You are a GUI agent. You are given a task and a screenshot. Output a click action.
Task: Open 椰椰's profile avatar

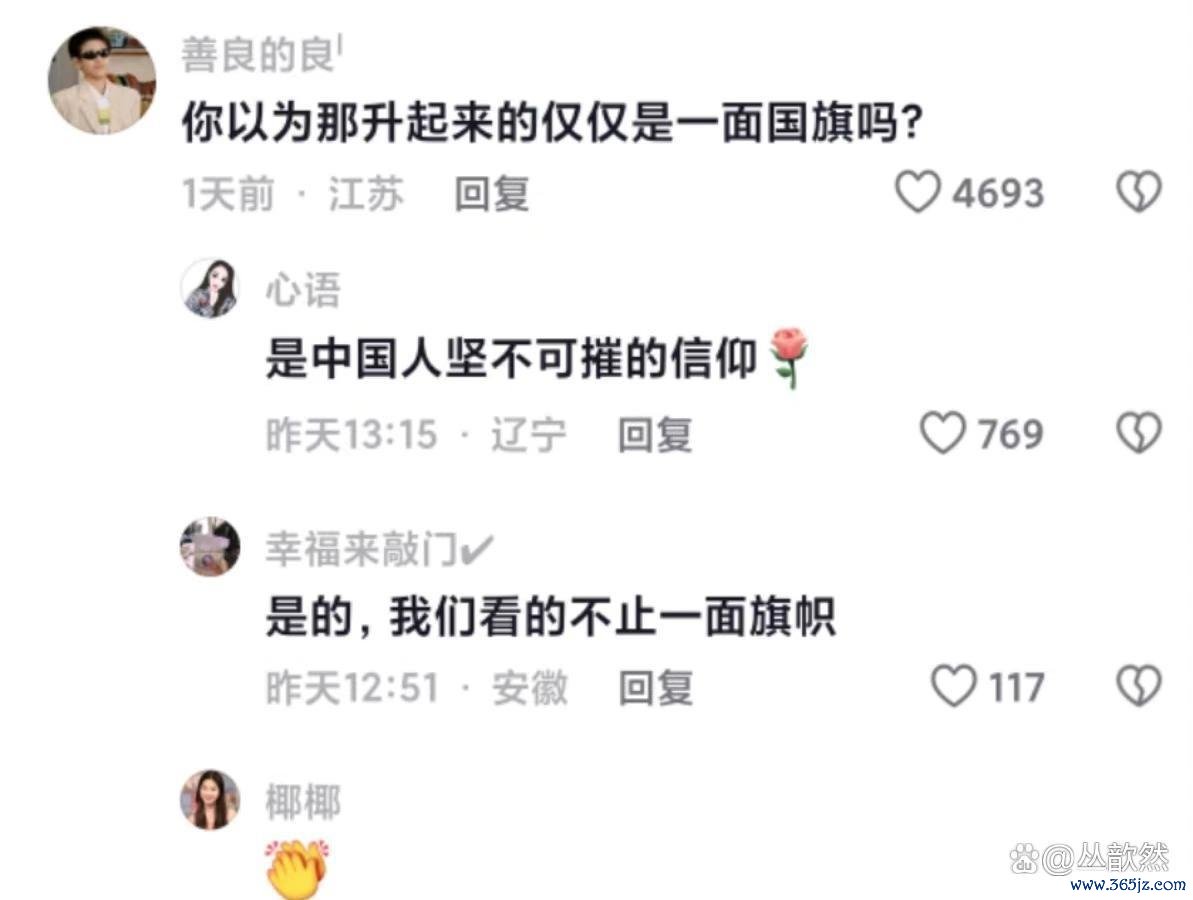(x=210, y=799)
